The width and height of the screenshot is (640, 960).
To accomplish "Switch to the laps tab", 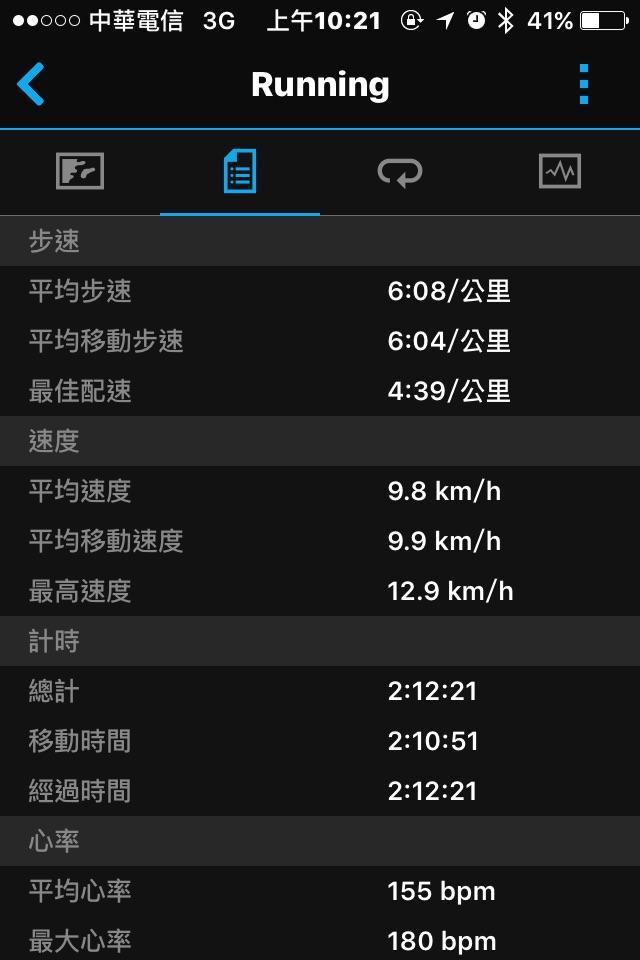I will tap(400, 172).
